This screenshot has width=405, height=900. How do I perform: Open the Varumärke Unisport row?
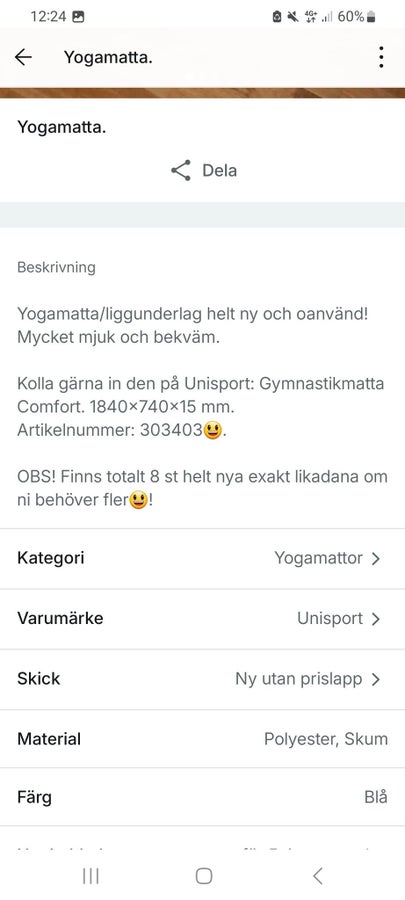pos(202,619)
